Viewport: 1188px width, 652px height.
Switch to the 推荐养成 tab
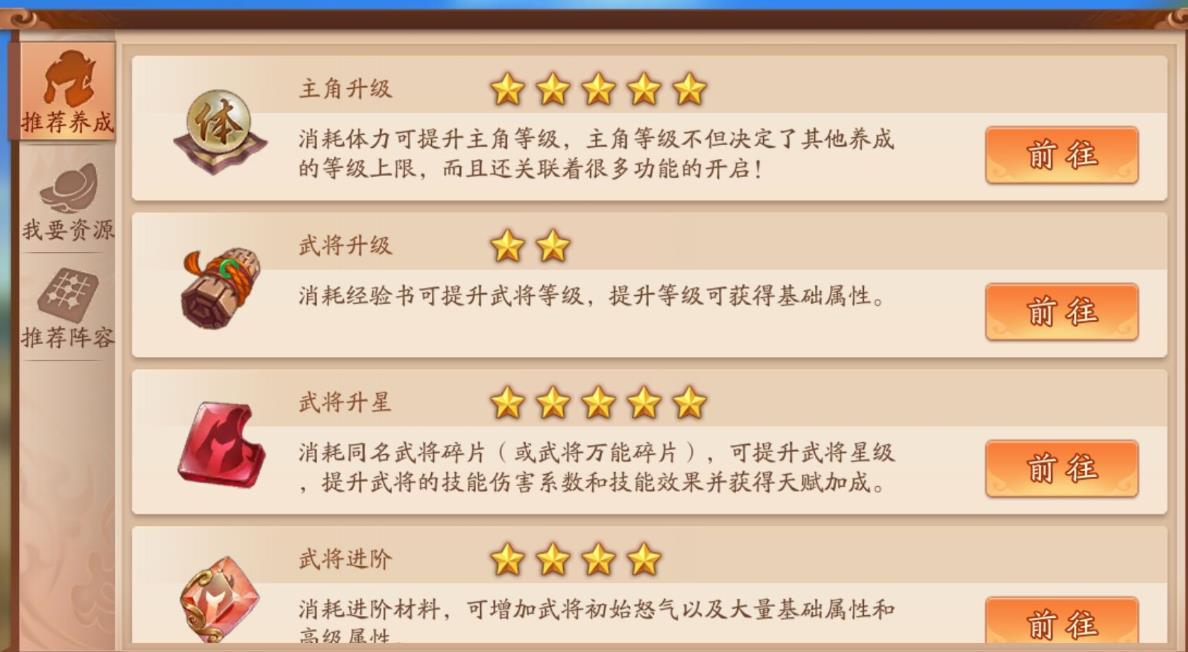click(67, 94)
